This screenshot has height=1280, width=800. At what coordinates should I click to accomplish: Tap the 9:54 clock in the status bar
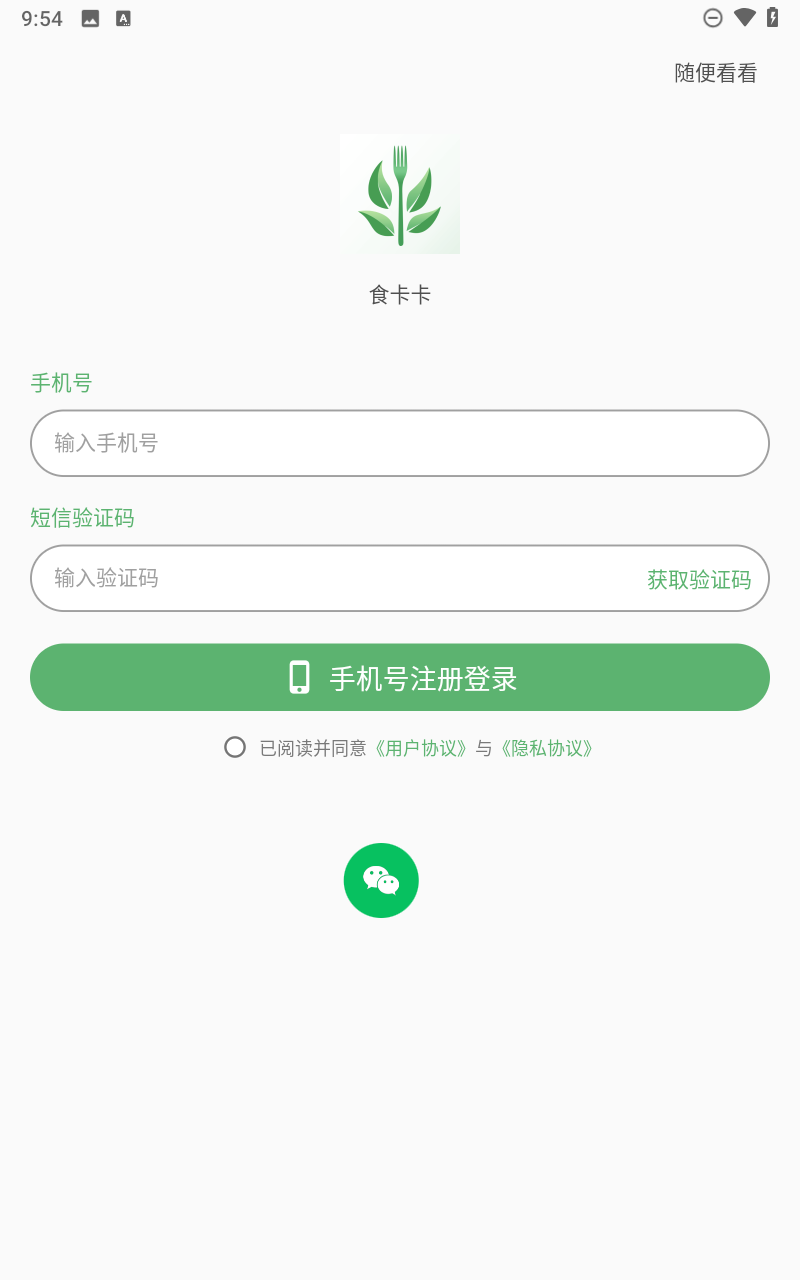pyautogui.click(x=42, y=17)
